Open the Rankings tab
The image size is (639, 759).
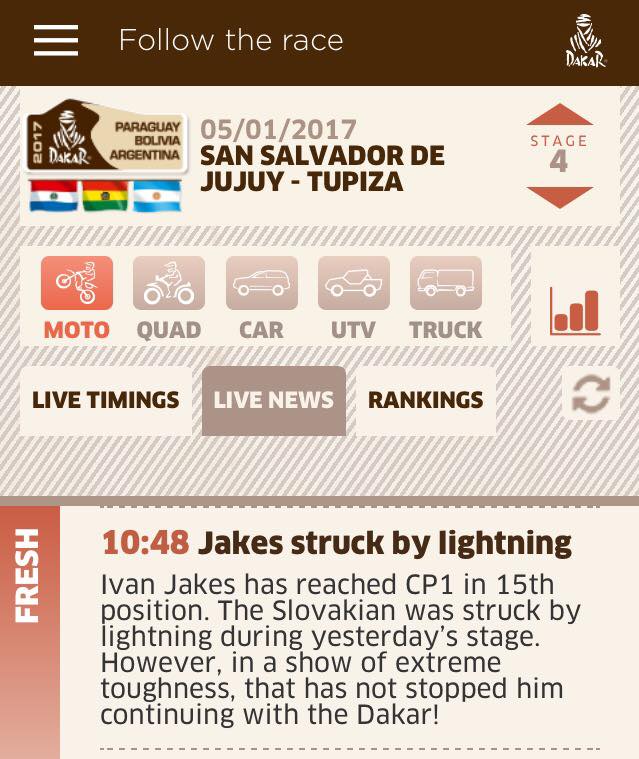[x=425, y=400]
